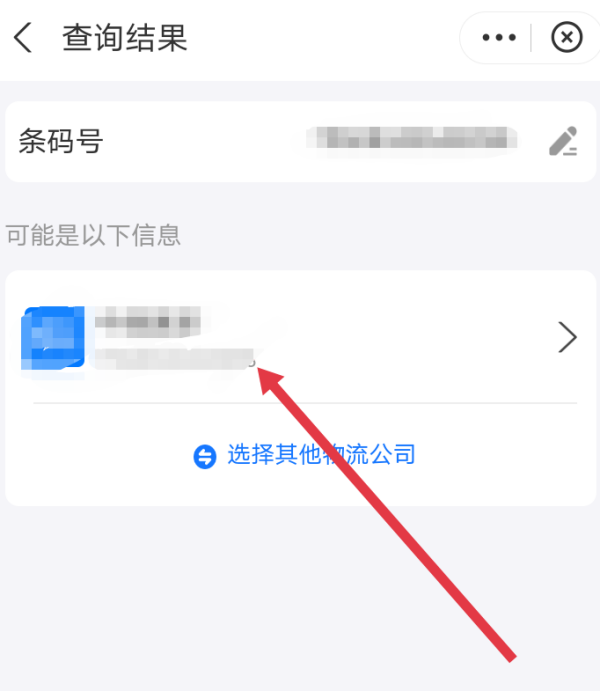Go back from 查询结果 page
Screen dimensions: 600x691
point(24,39)
